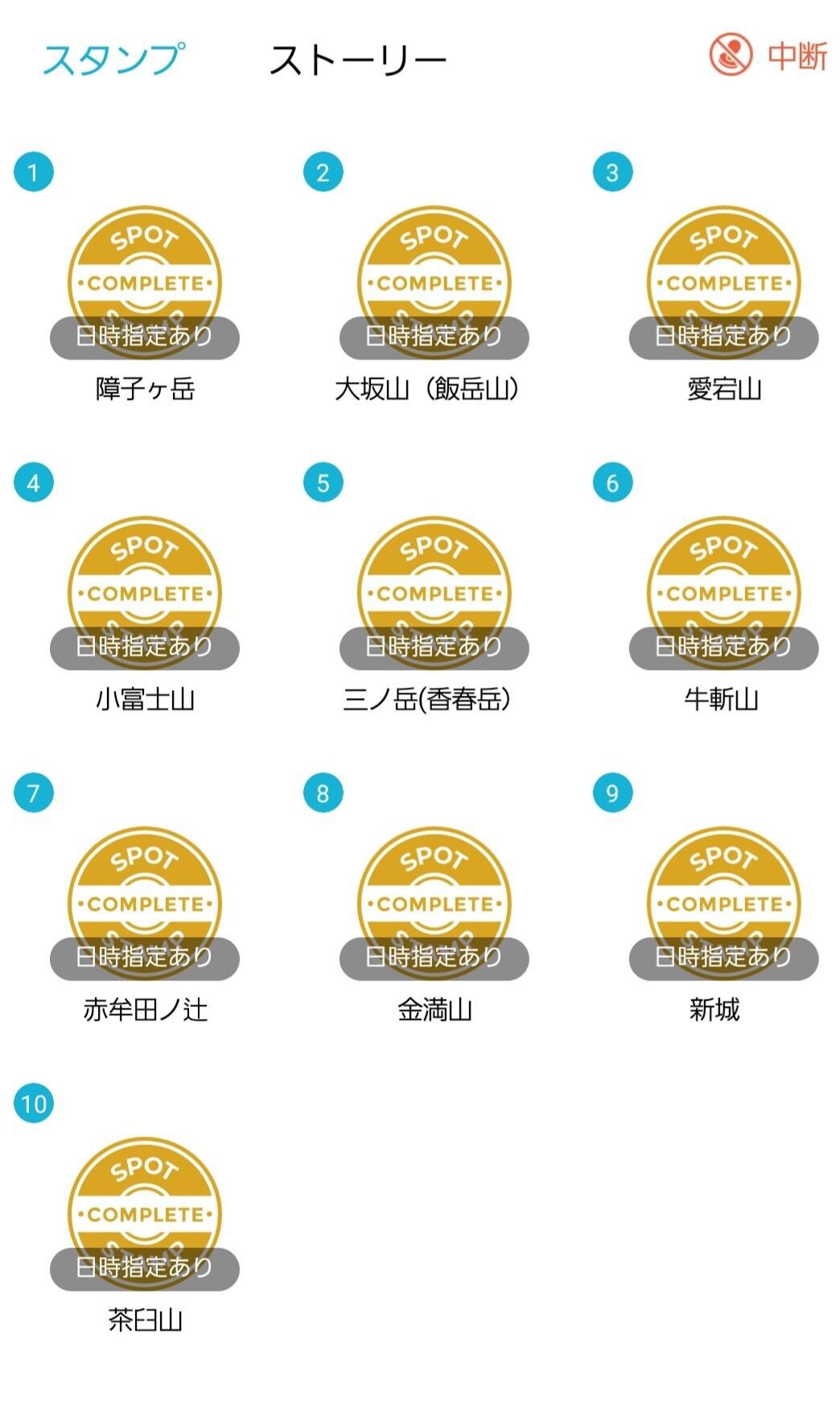Tap the 日時指定あり label under 牛斬山
Viewport: 840px width, 1409px height.
[725, 647]
